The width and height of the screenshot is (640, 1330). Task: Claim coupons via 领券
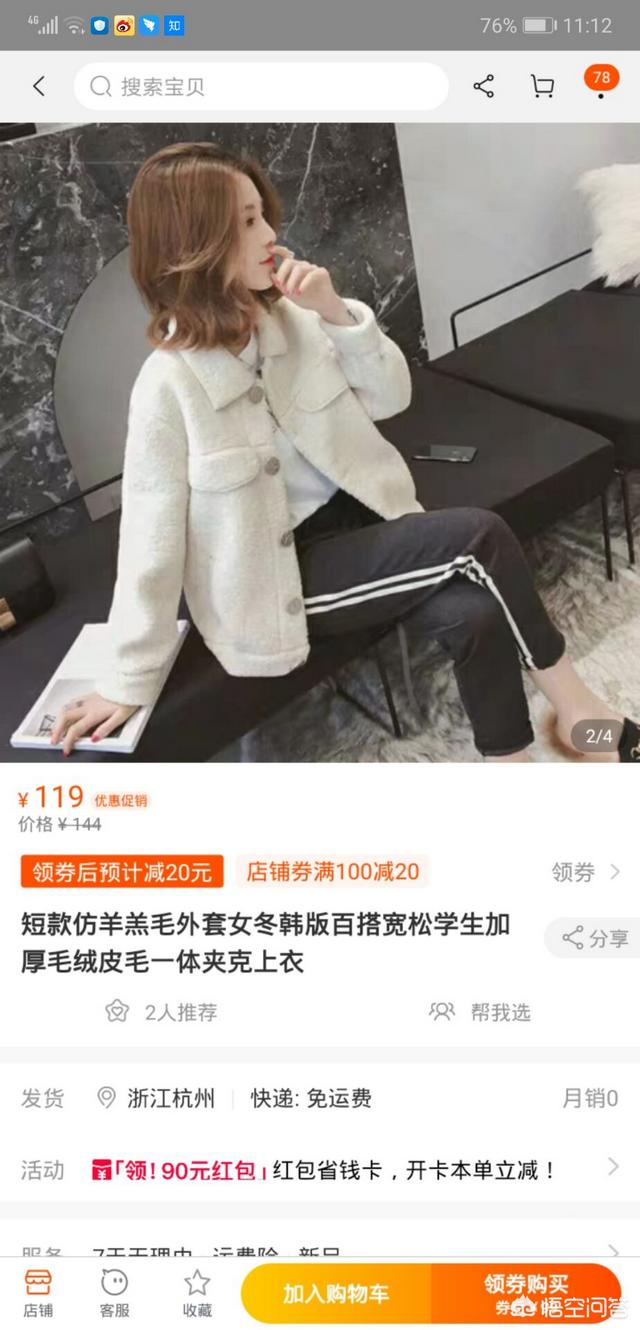click(586, 872)
